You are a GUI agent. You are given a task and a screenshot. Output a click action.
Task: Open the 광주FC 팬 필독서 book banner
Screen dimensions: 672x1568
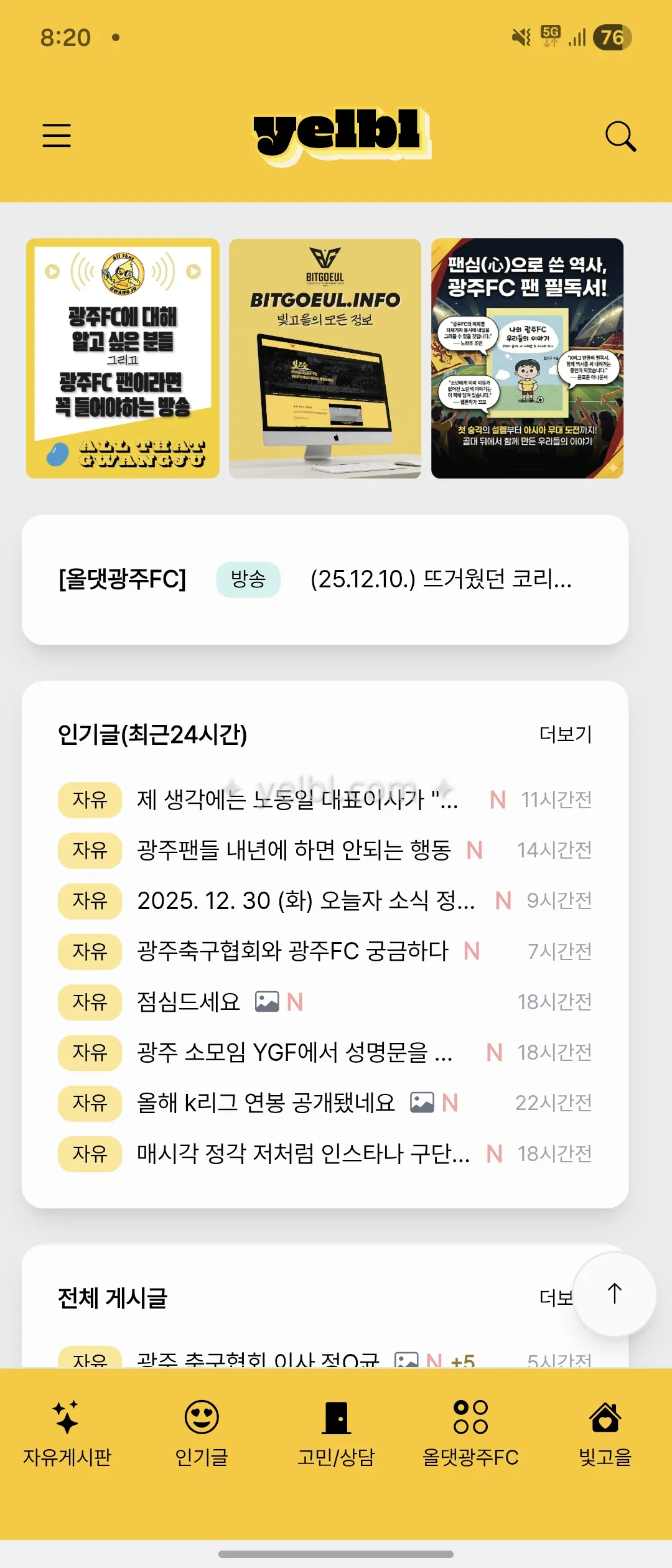tap(527, 358)
